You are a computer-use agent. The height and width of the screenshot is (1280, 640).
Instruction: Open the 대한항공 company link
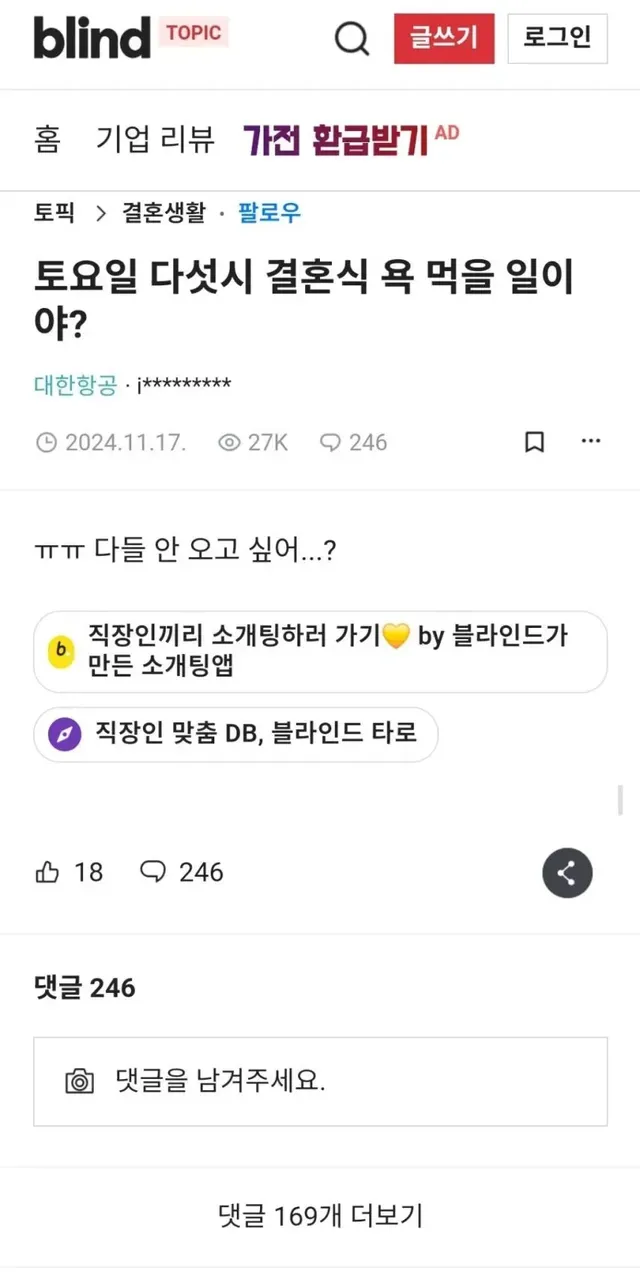click(76, 385)
